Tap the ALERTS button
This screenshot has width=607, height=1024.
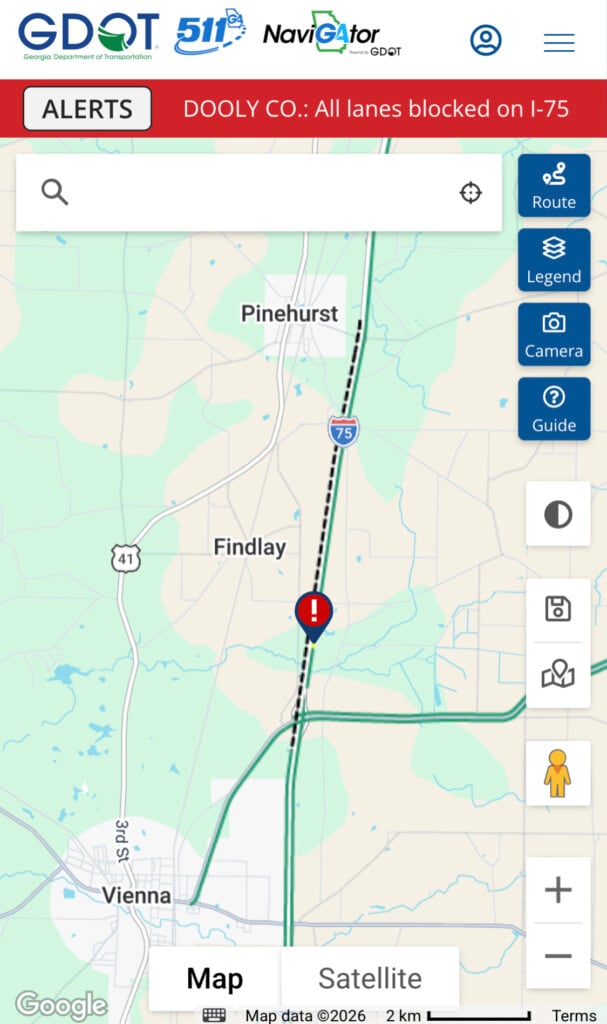tap(87, 109)
